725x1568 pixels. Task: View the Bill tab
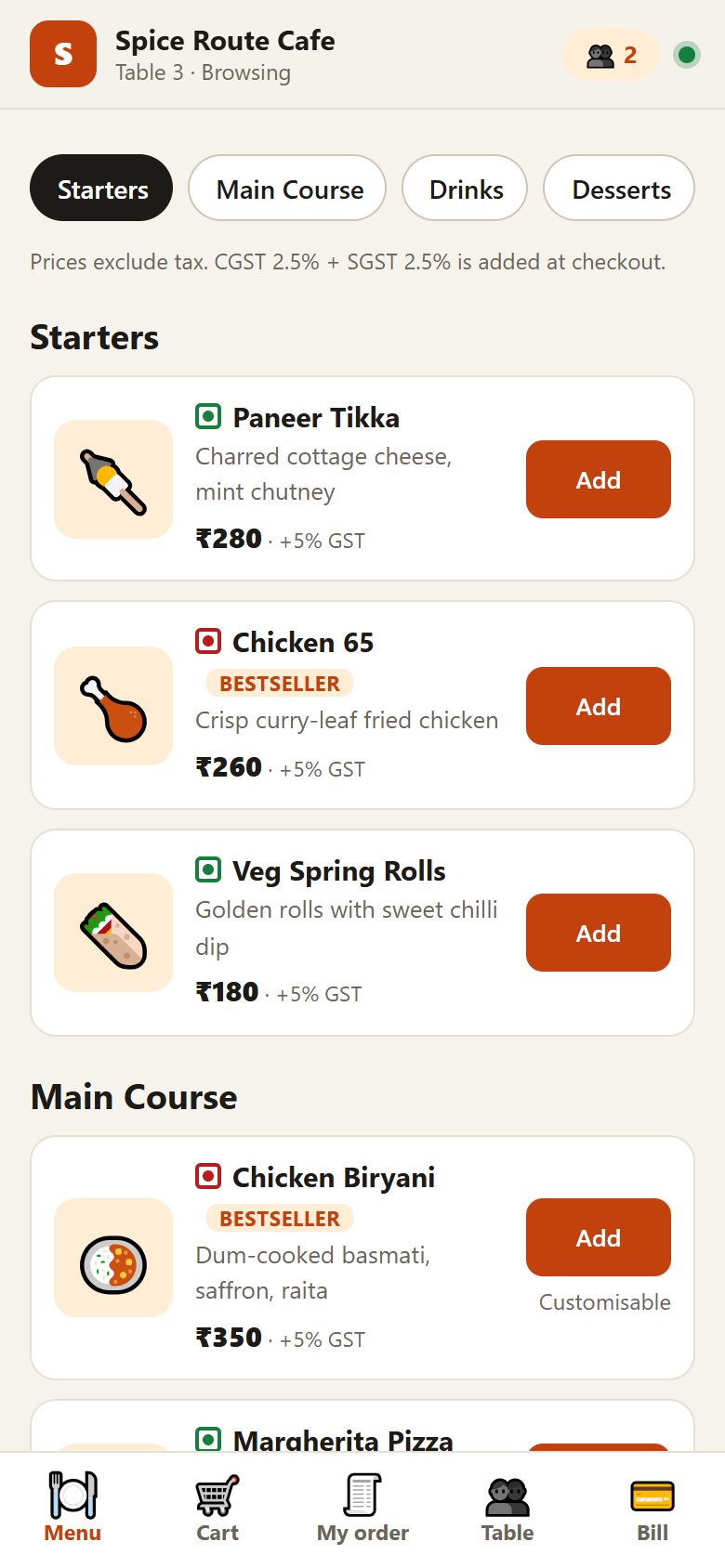click(652, 1509)
